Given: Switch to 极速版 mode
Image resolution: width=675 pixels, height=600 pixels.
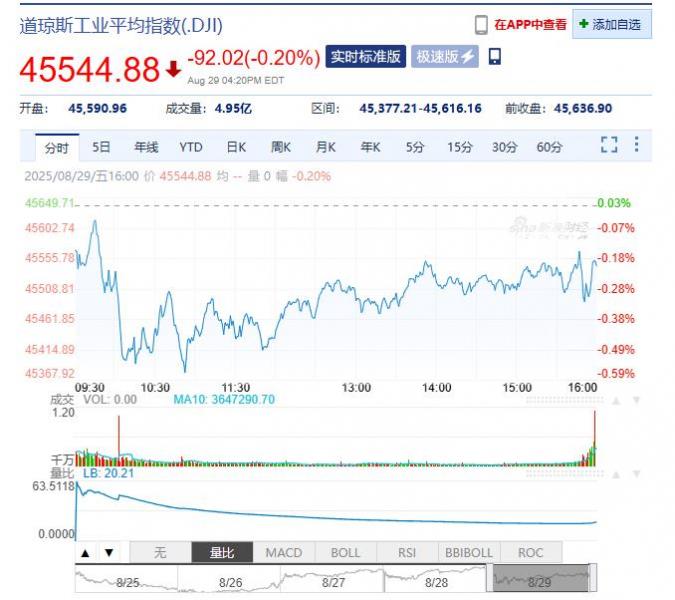Looking at the screenshot, I should 445,57.
